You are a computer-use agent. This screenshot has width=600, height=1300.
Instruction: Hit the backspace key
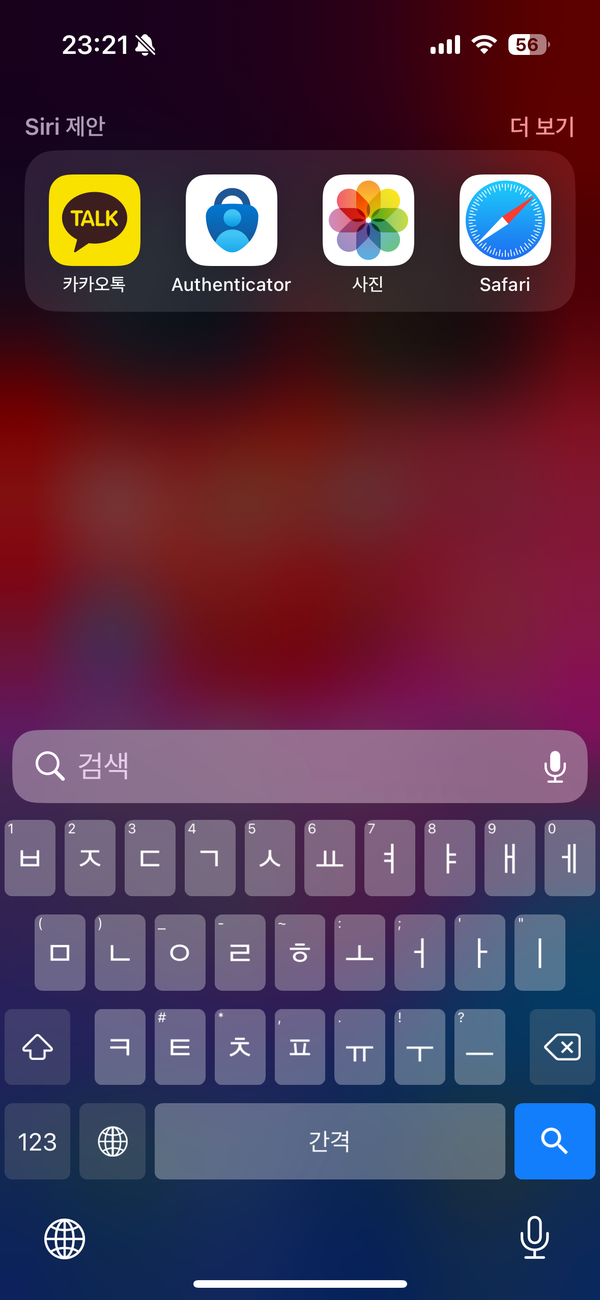pos(562,1047)
